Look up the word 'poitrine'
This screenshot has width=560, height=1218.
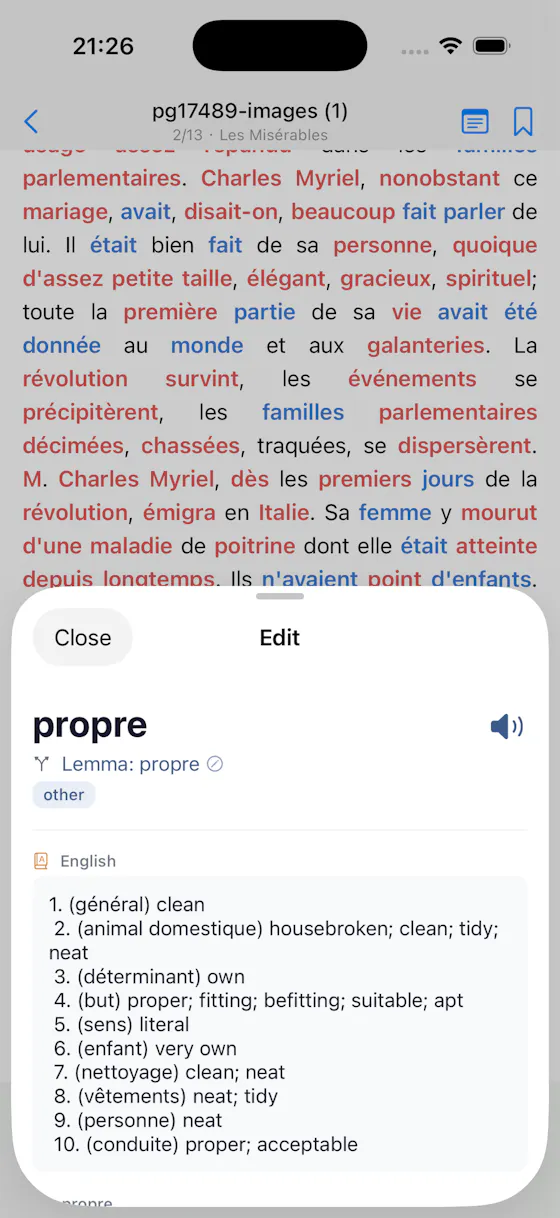255,546
